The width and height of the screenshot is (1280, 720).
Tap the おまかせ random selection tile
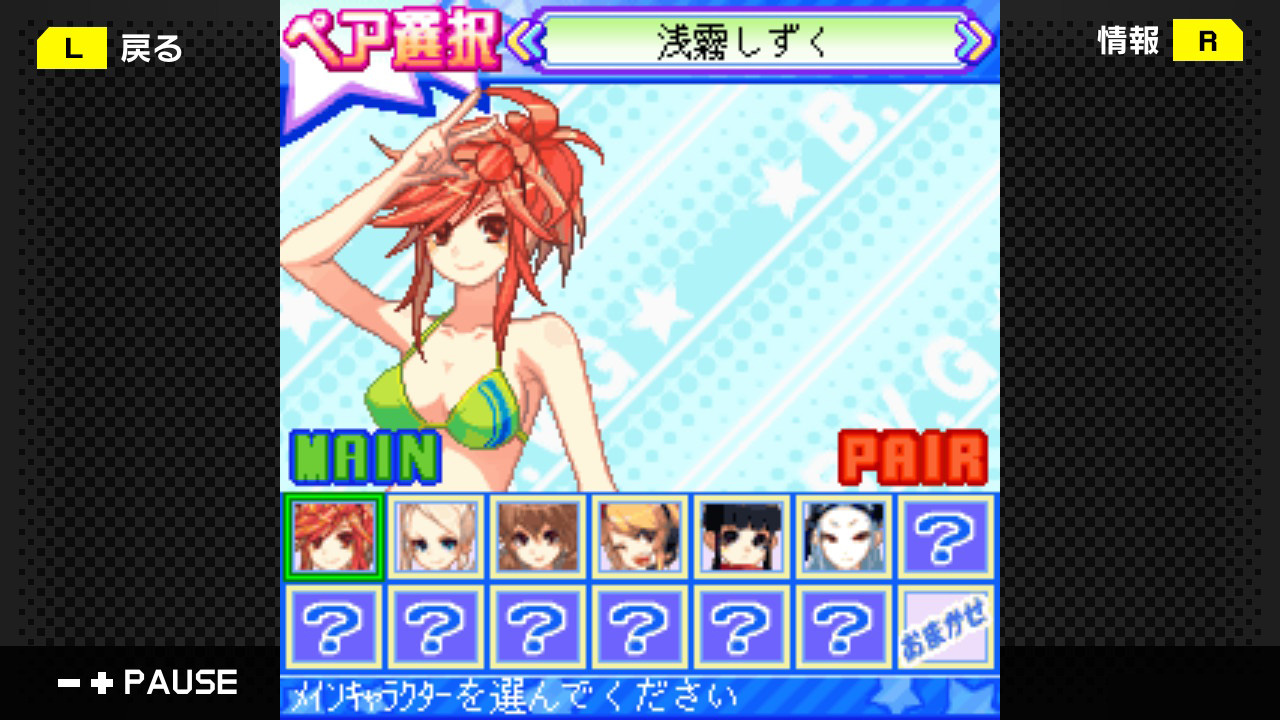click(x=945, y=629)
